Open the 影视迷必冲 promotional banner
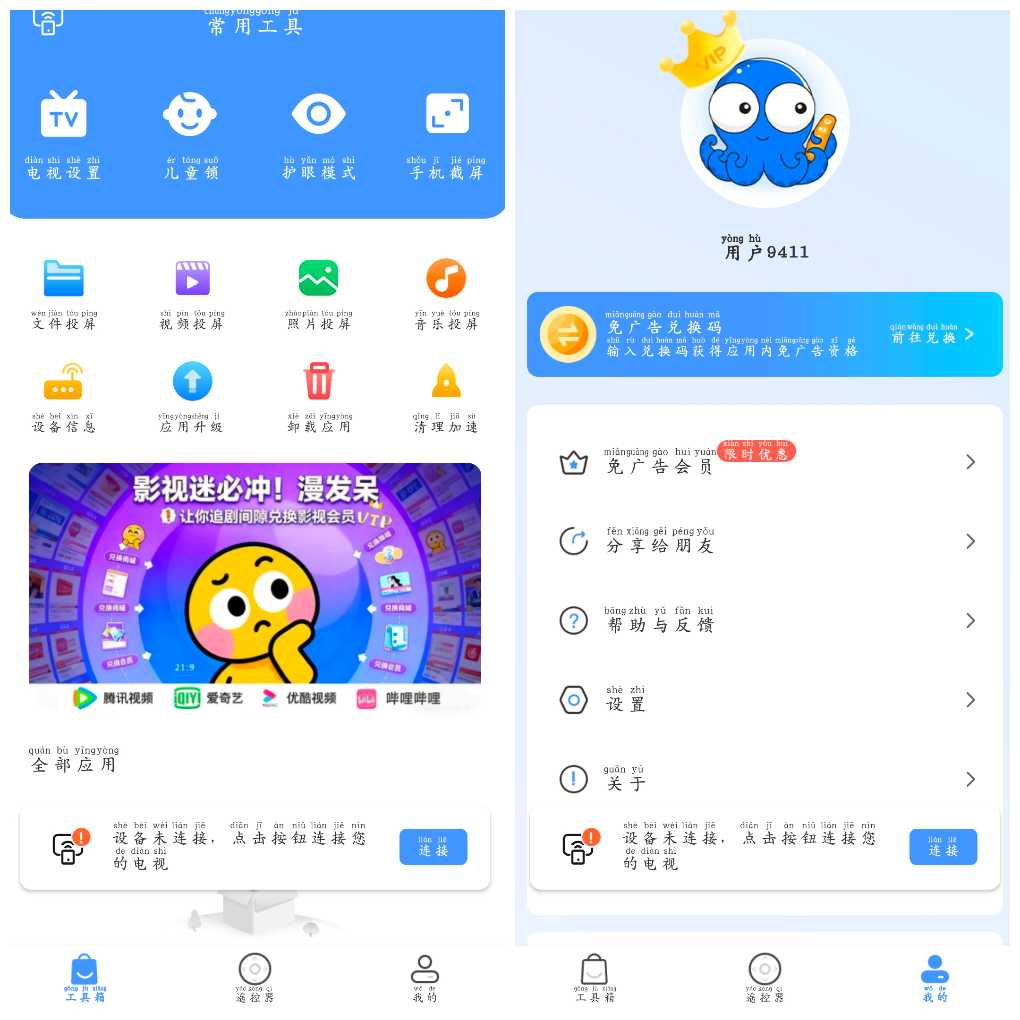 point(255,586)
